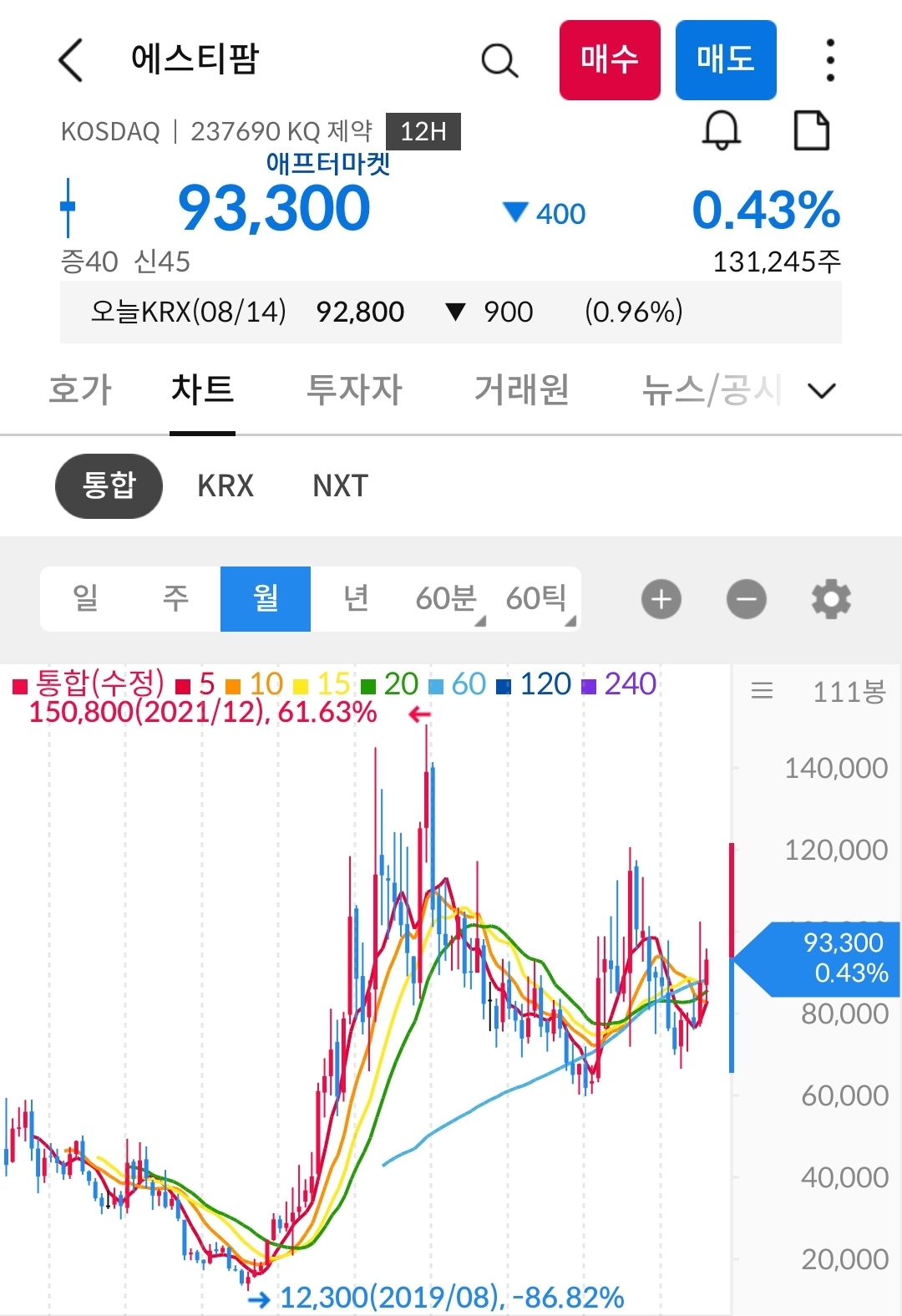This screenshot has width=902, height=1316.
Task: Open the three-dot overflow menu
Action: 829,60
